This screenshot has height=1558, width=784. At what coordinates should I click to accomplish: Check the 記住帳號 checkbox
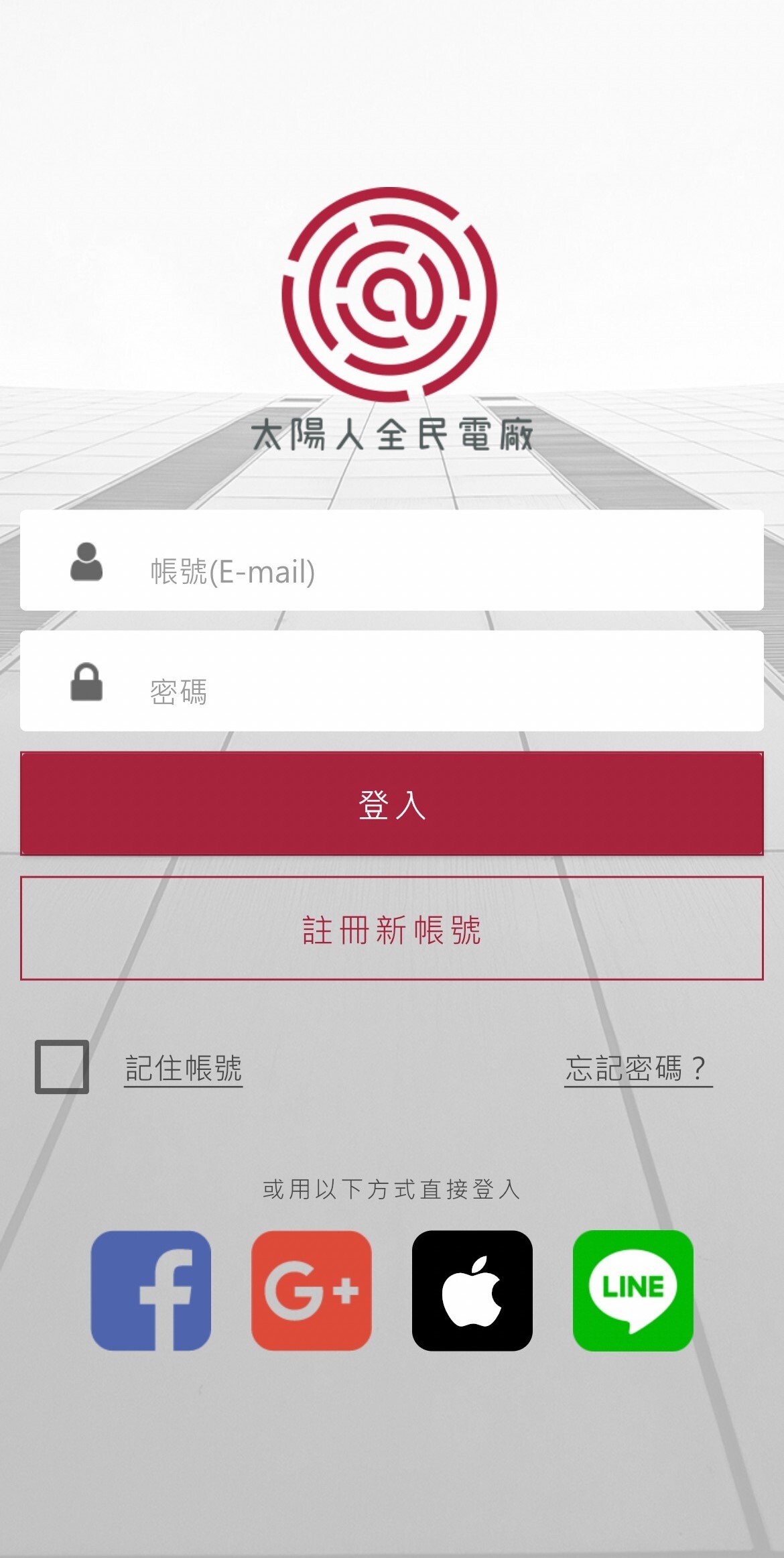(x=62, y=1067)
